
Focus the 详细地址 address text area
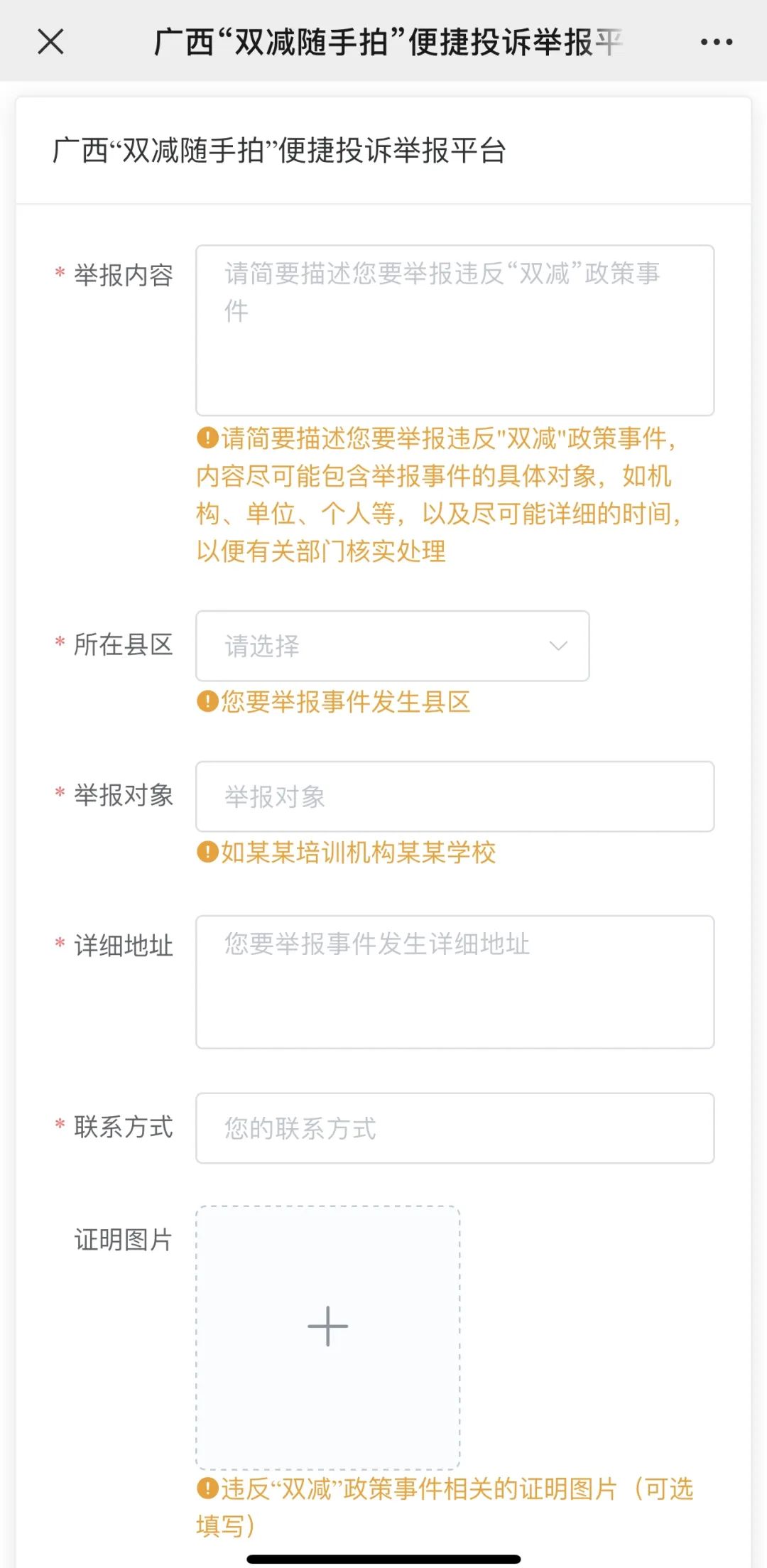[x=455, y=981]
